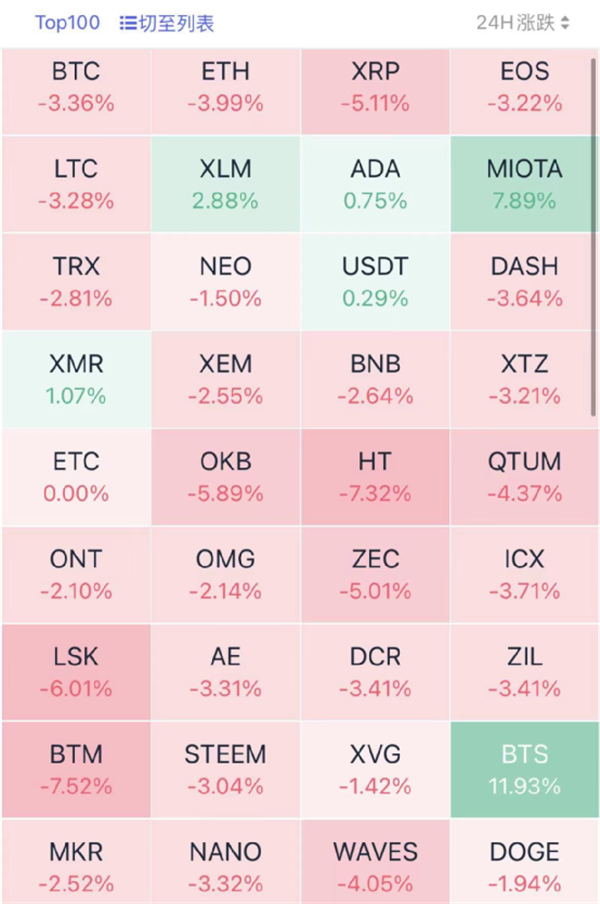600x904 pixels.
Task: Open the STEEM tile
Action: click(x=225, y=770)
